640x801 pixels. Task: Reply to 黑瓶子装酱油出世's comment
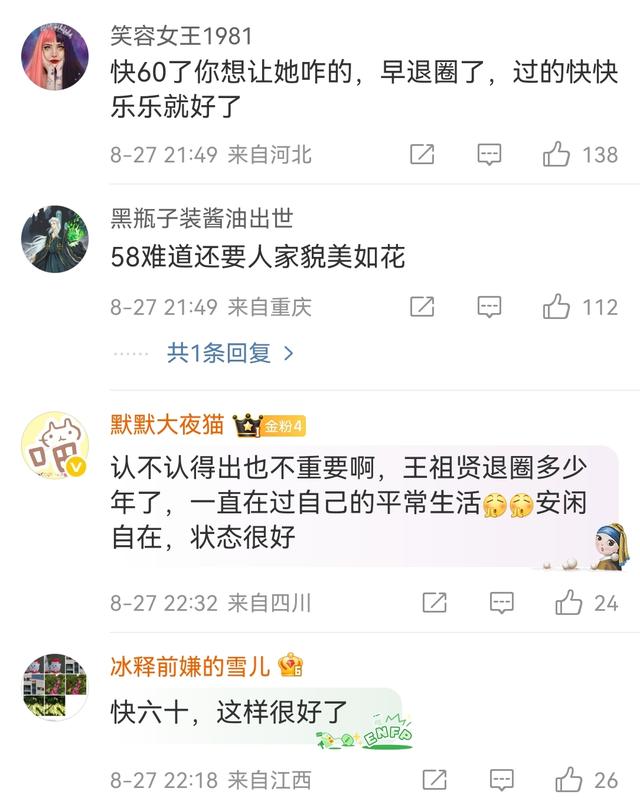click(489, 307)
